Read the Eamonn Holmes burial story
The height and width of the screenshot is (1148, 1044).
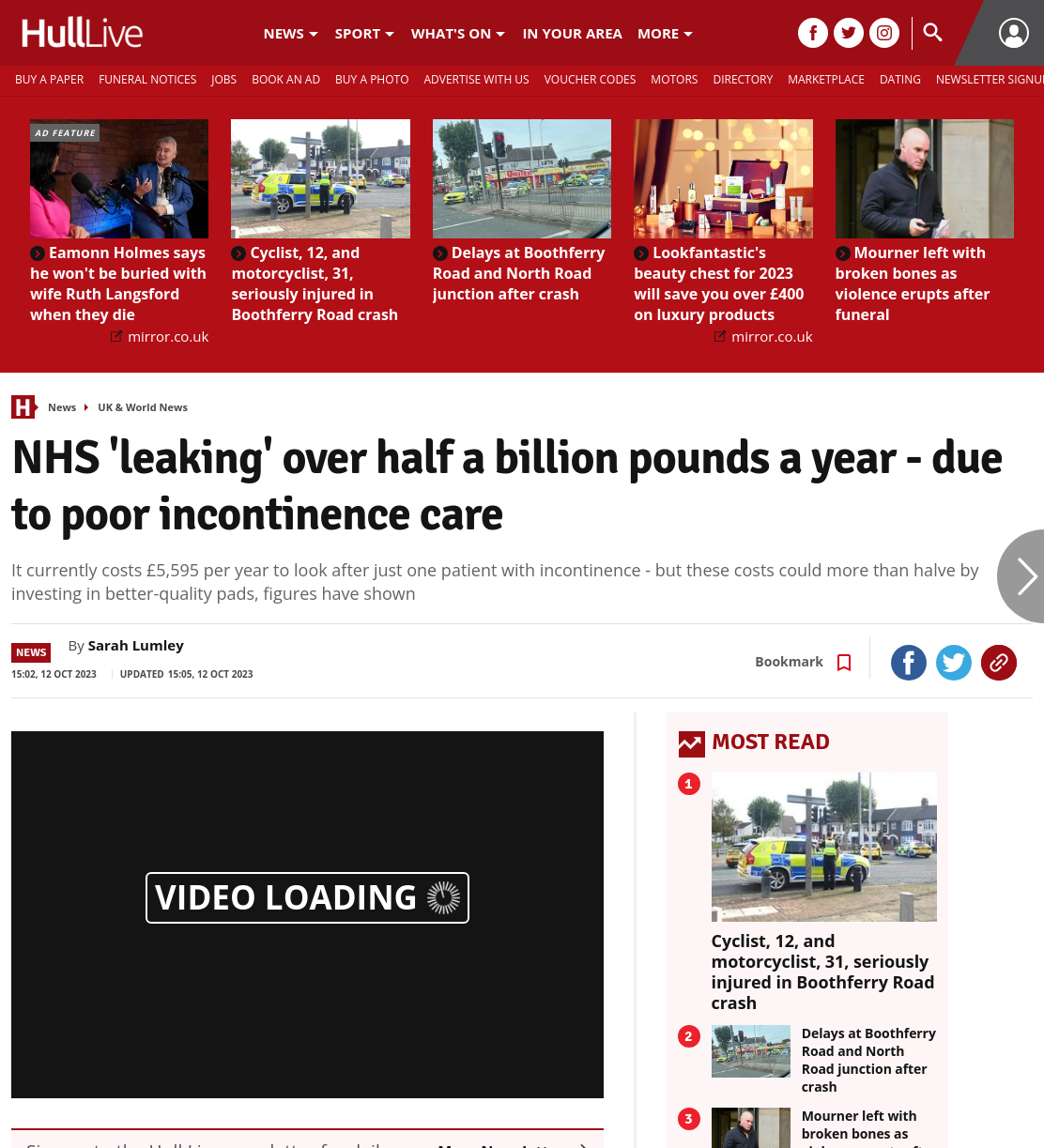118,283
